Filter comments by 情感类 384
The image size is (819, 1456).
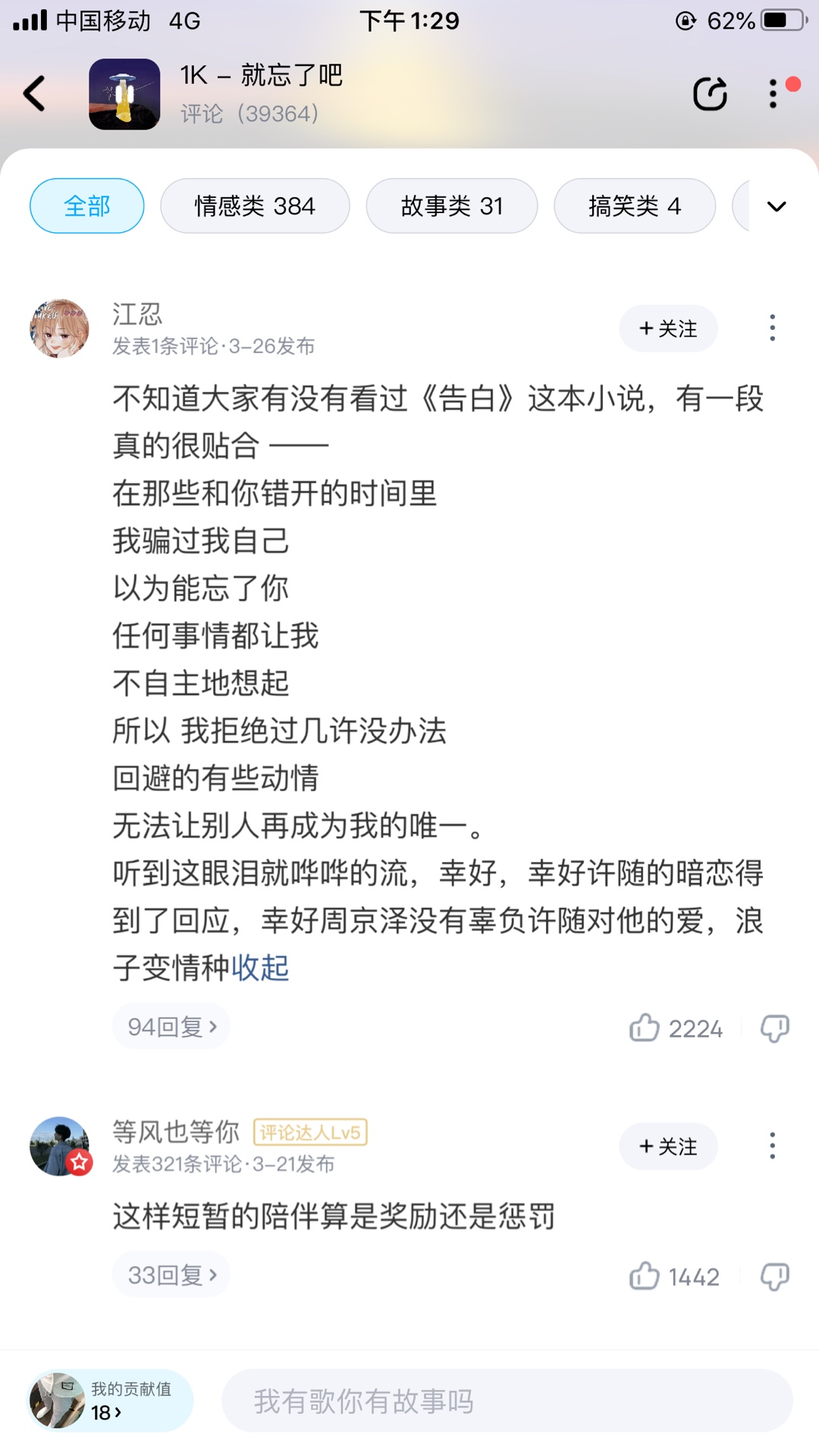point(255,206)
